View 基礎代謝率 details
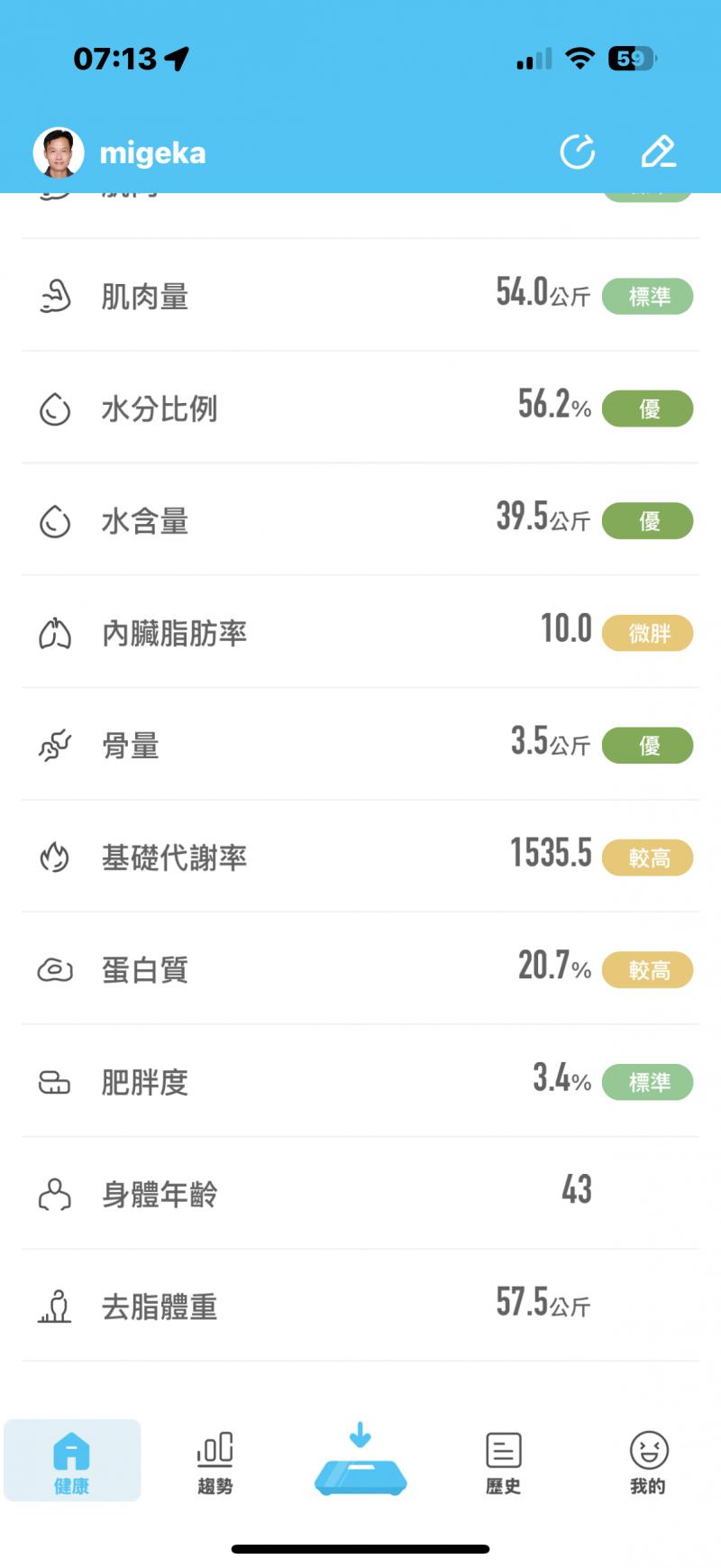721x1568 pixels. pos(360,857)
